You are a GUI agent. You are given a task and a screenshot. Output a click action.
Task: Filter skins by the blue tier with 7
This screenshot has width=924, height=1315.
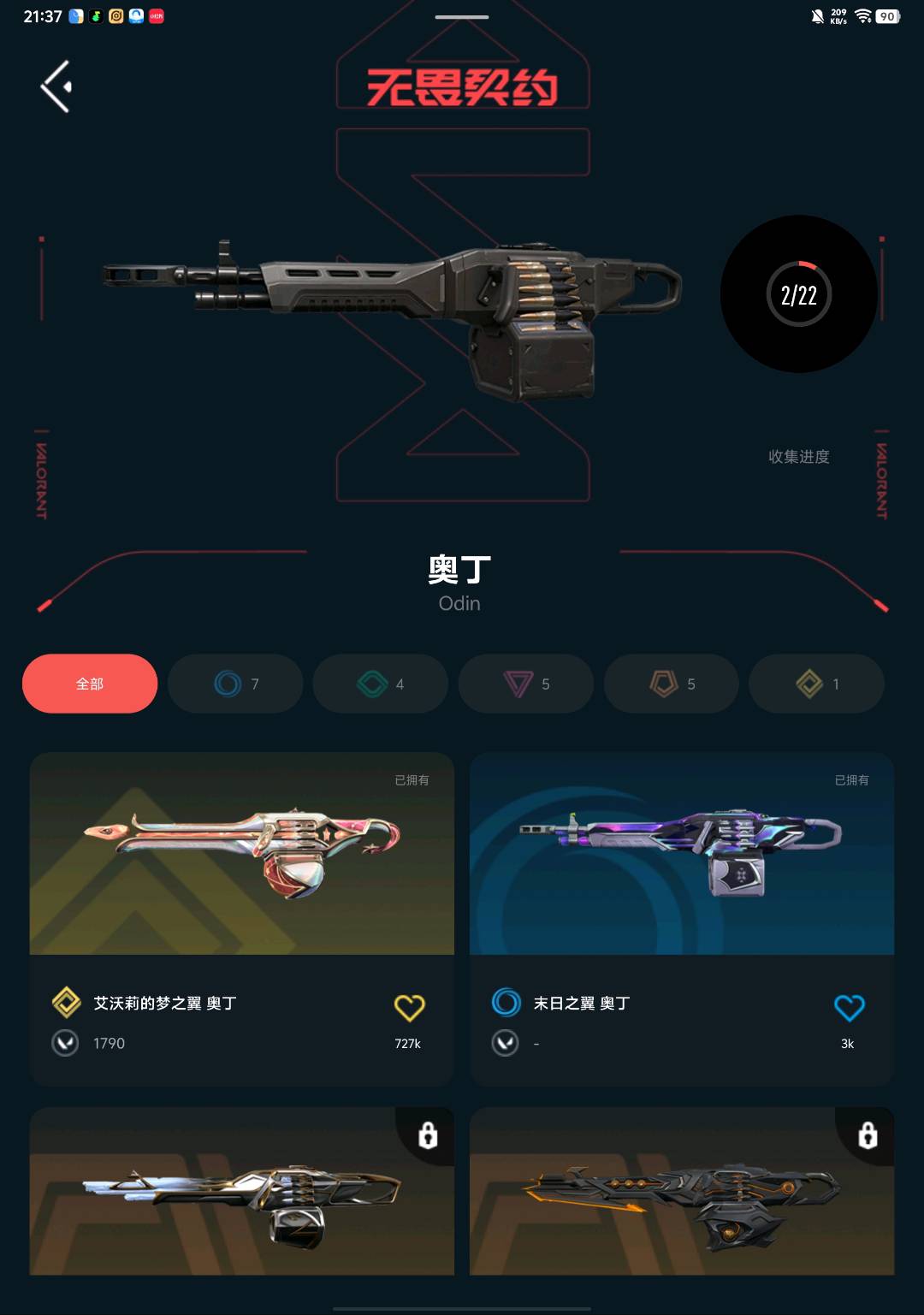(235, 684)
